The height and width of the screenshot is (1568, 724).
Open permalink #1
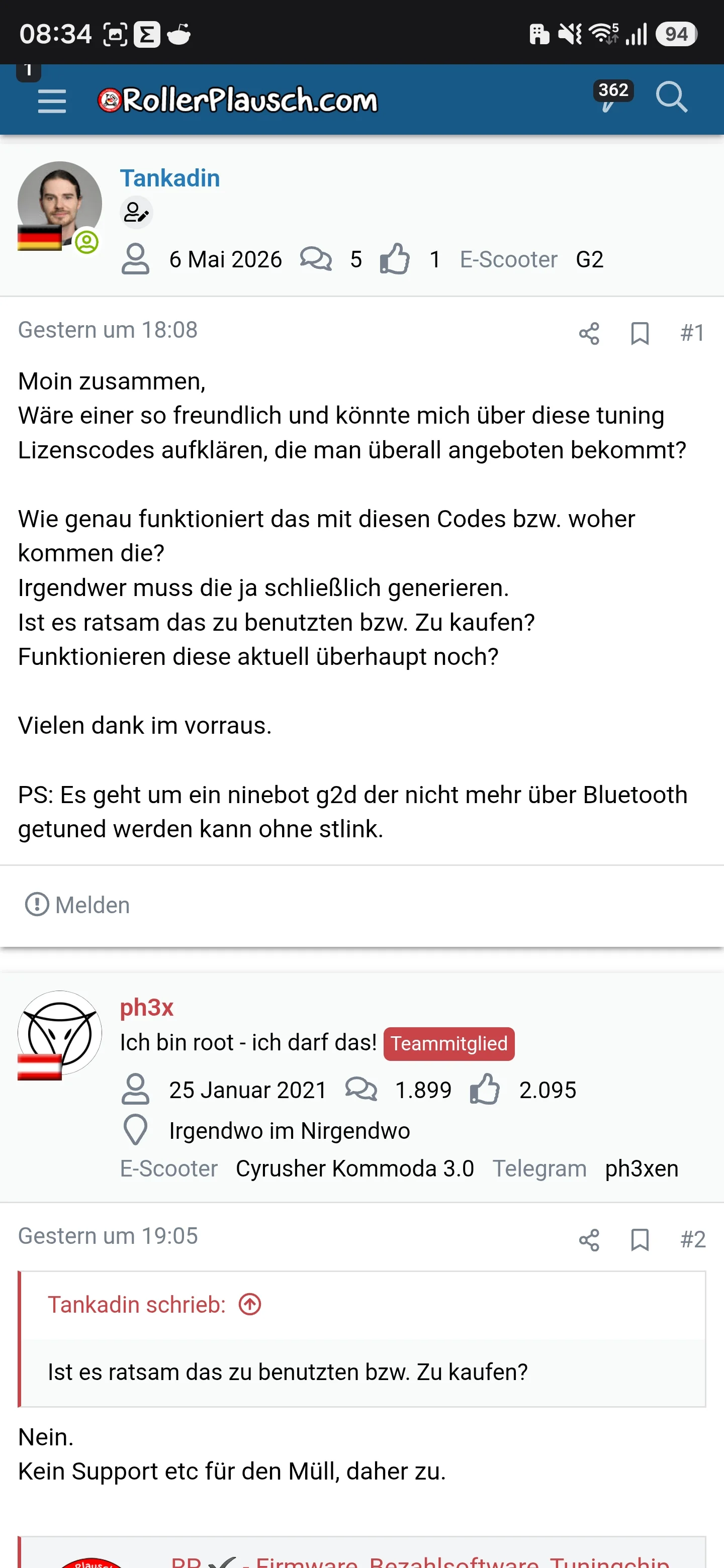[x=692, y=332]
